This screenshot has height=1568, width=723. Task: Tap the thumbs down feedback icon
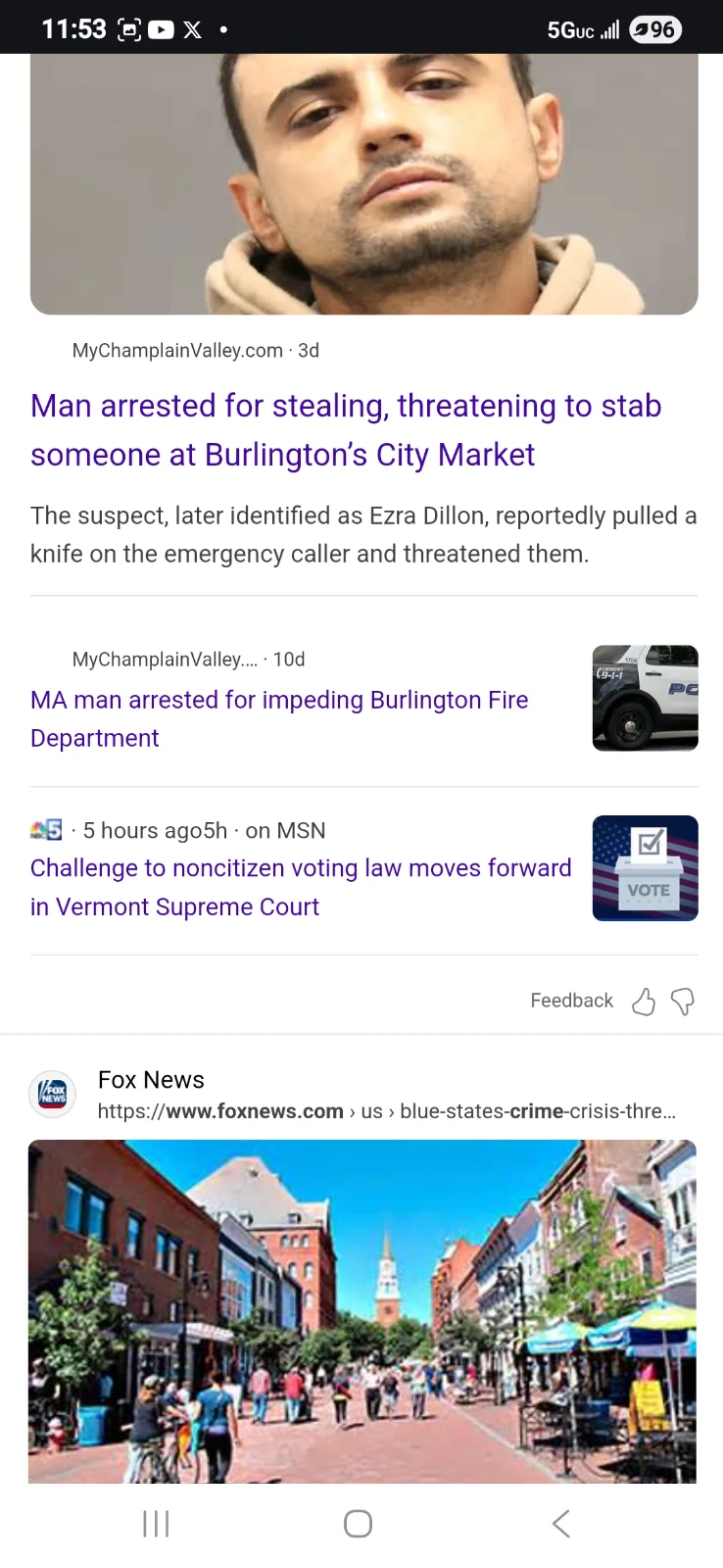click(683, 1001)
